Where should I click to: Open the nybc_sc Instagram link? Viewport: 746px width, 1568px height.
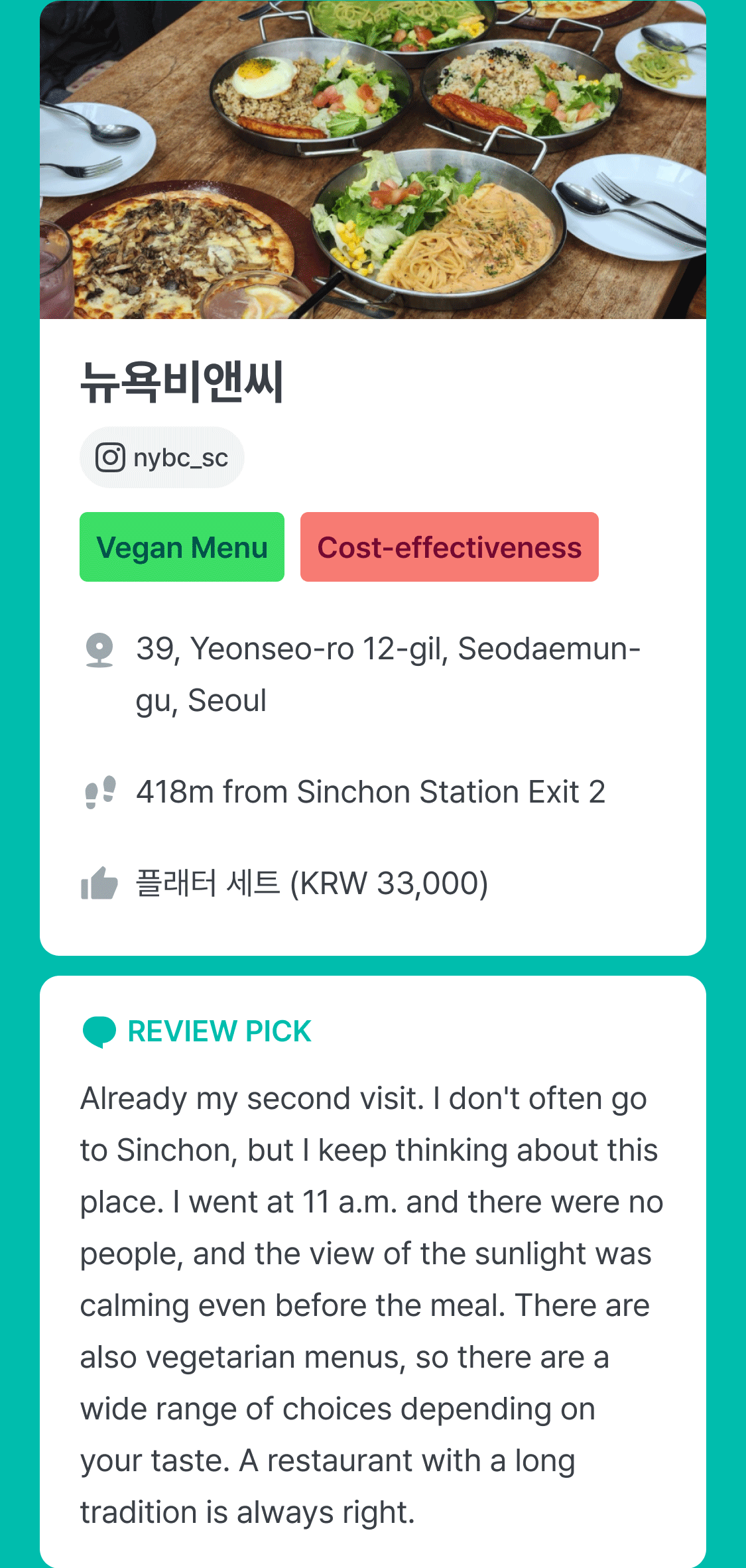point(162,458)
